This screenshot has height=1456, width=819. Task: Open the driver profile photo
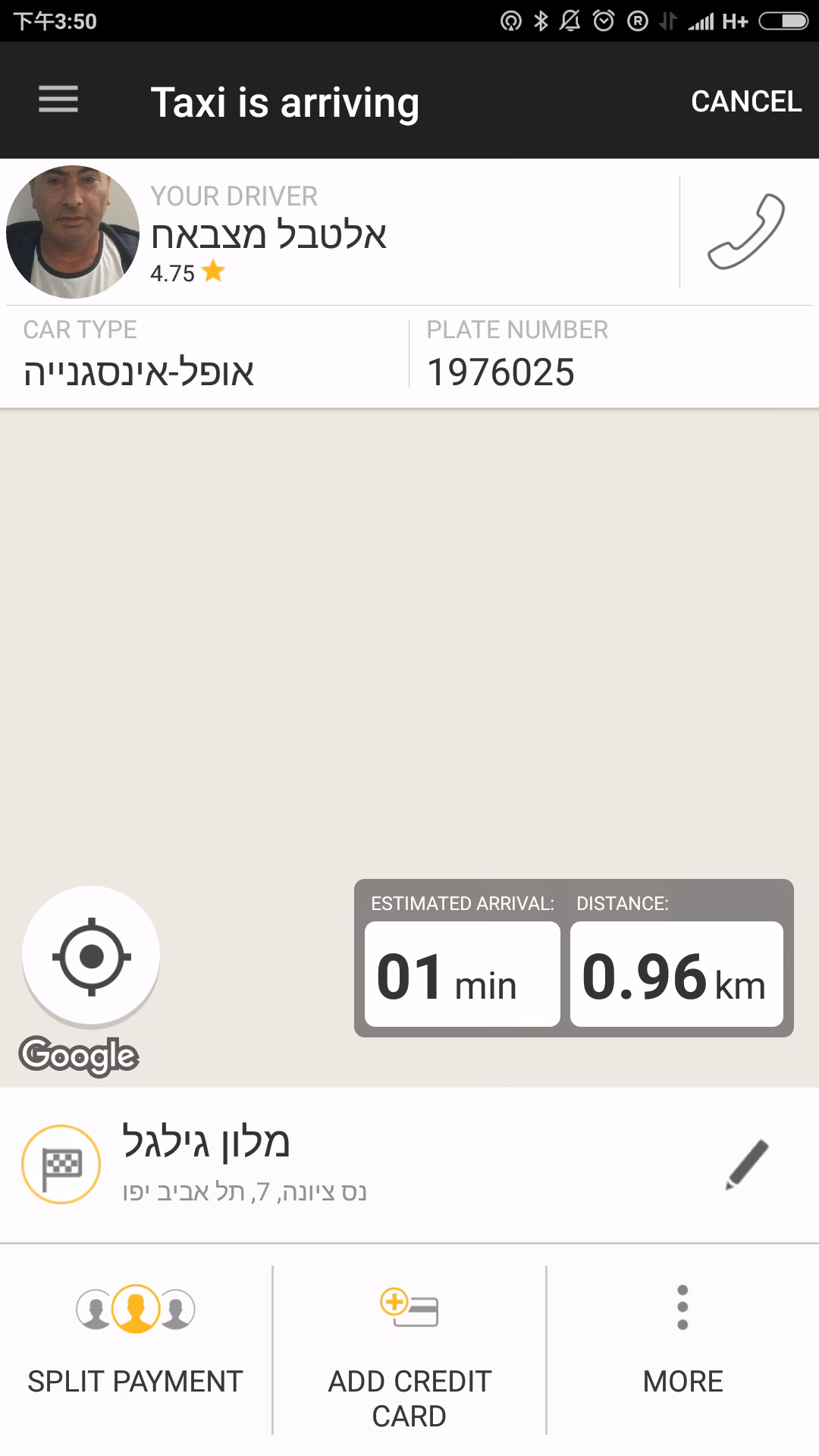tap(72, 231)
